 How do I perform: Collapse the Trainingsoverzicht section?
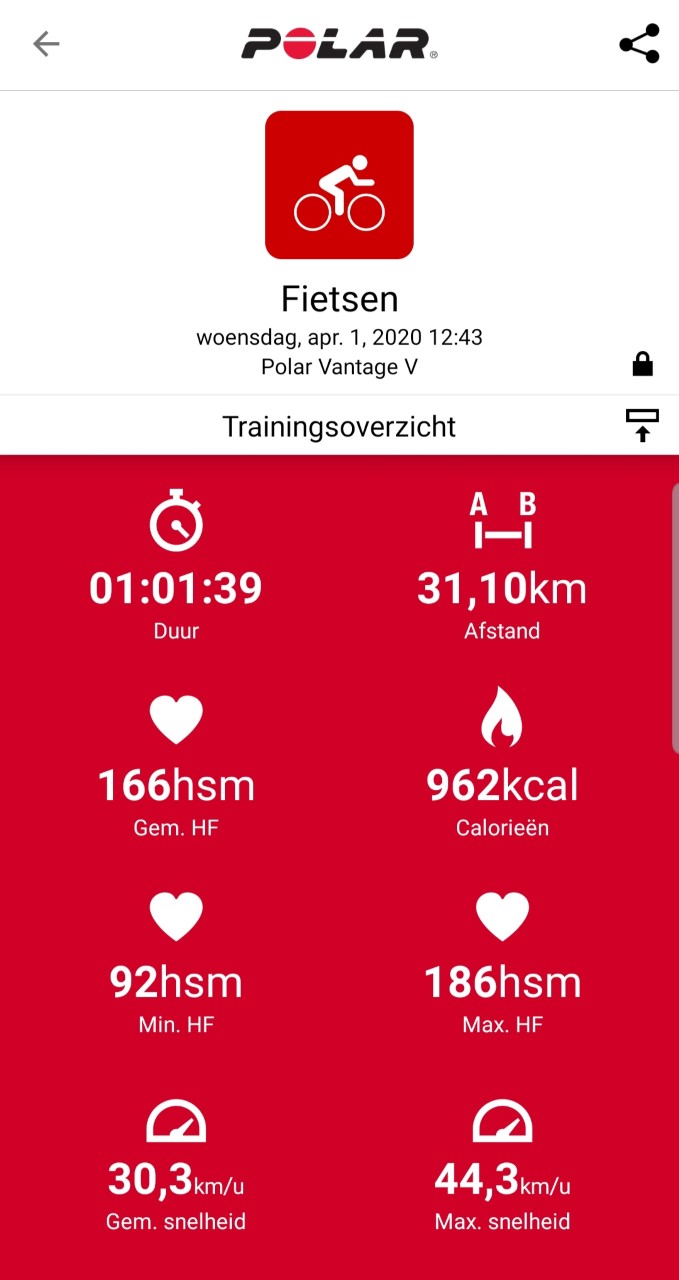(642, 425)
